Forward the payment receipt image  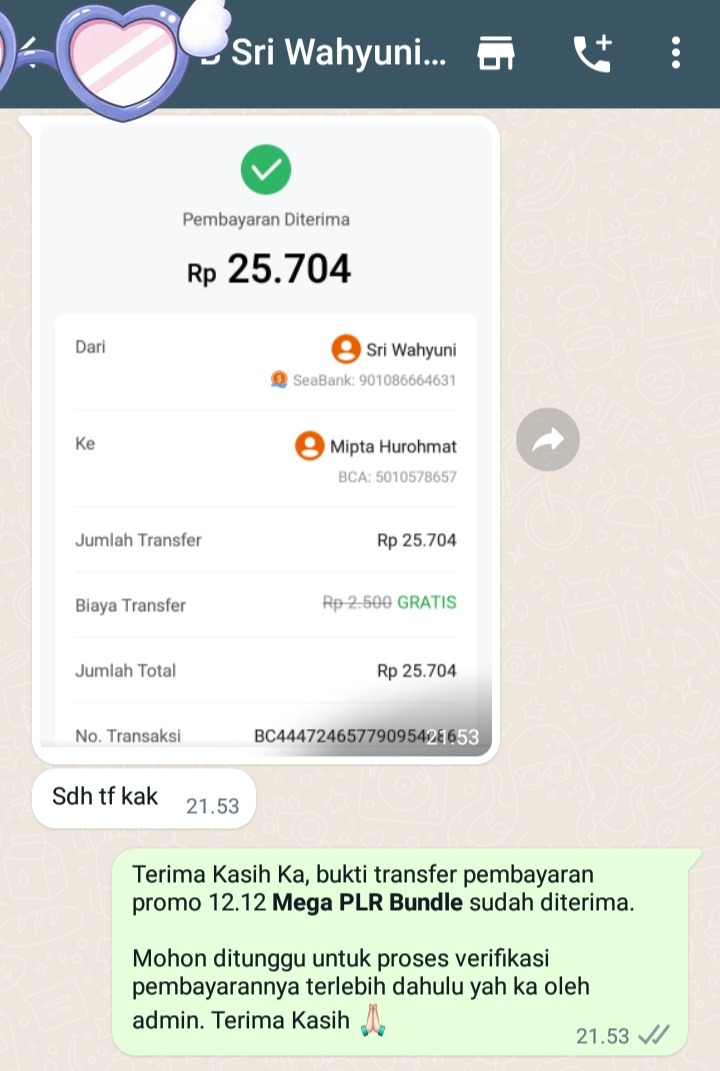(x=547, y=439)
